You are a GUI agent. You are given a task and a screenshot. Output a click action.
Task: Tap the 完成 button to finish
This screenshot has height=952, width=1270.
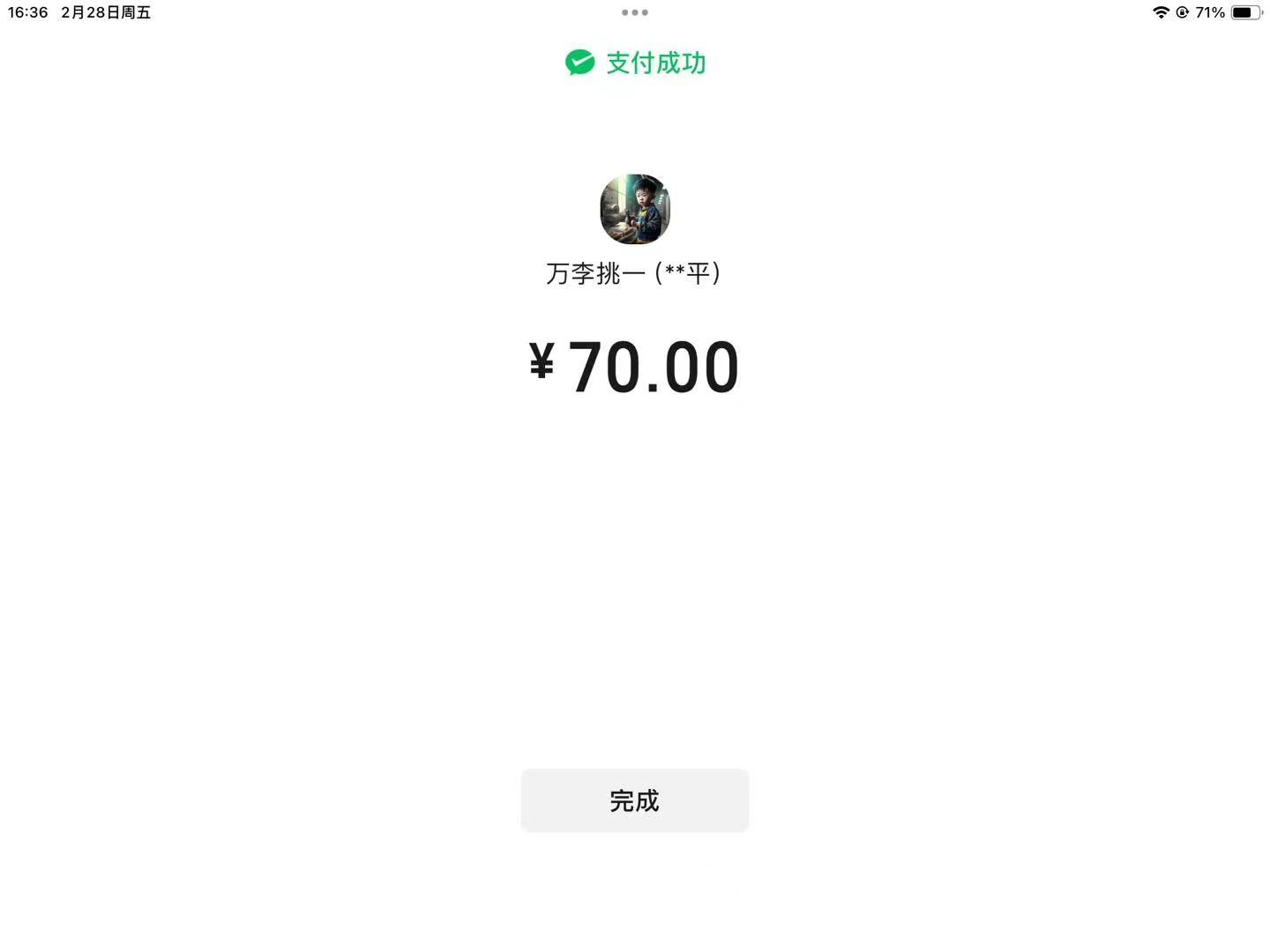(x=634, y=800)
